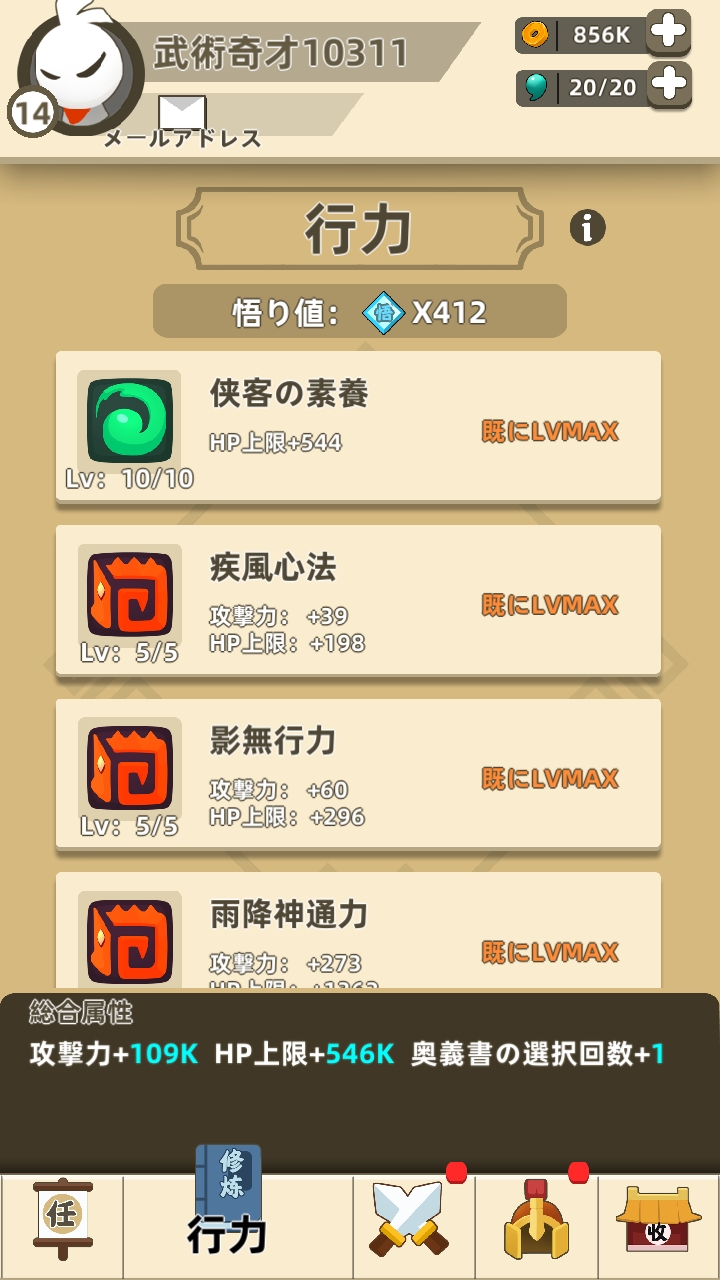The width and height of the screenshot is (720, 1280).
Task: Select the 侠客の素養 skill card
Action: tap(358, 426)
